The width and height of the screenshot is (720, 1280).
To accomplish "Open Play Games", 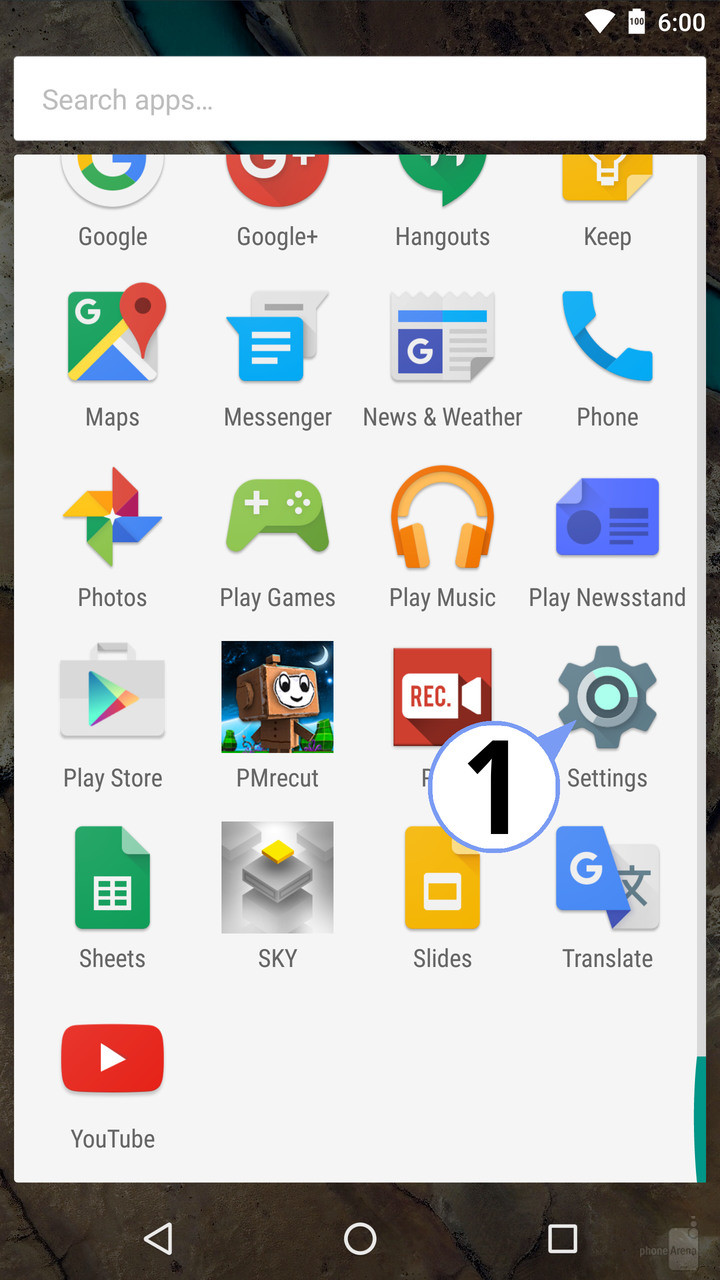I will 277,516.
